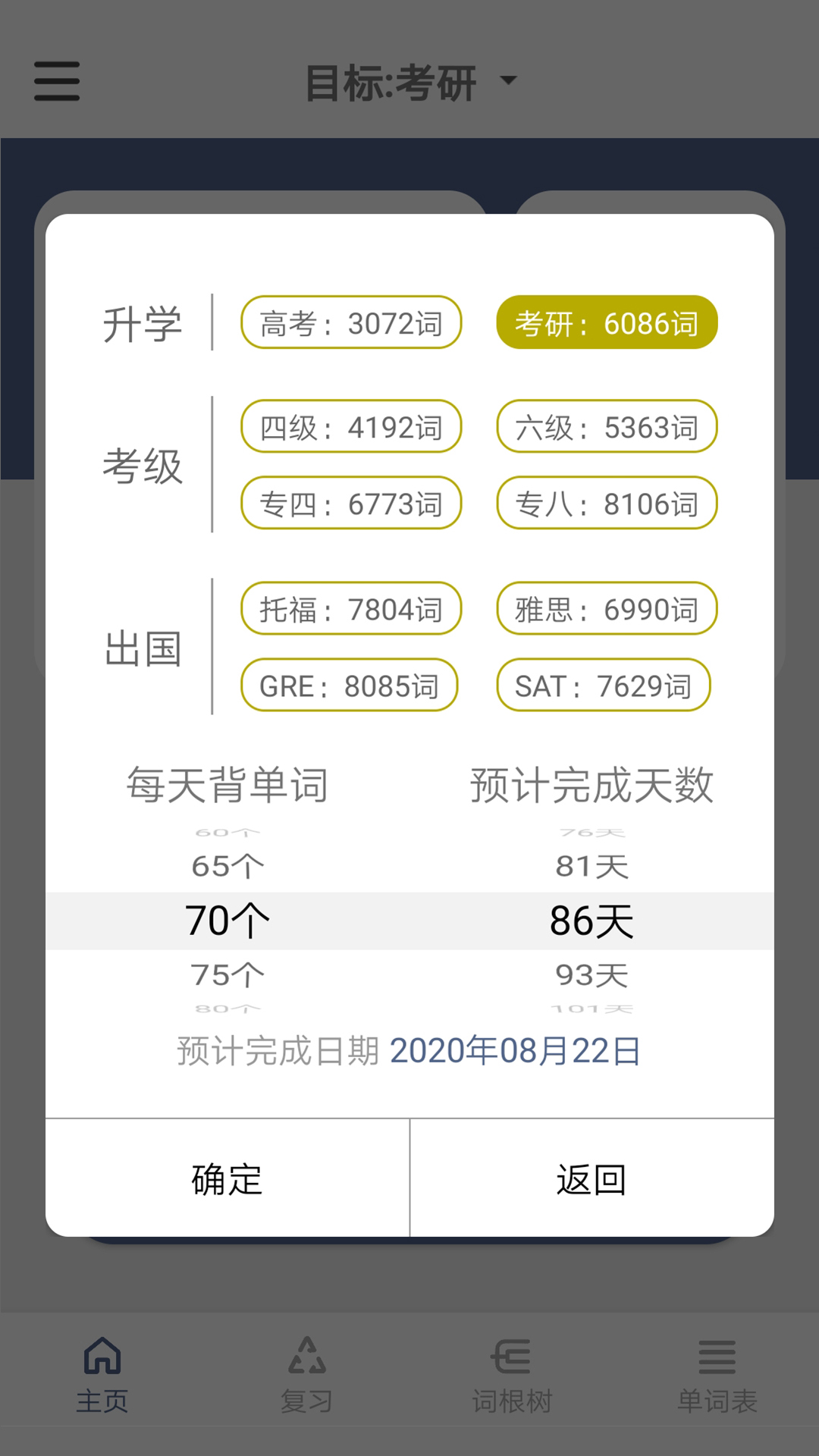819x1456 pixels.
Task: Toggle the 考研：6086词 selected goal
Action: pyautogui.click(x=606, y=322)
